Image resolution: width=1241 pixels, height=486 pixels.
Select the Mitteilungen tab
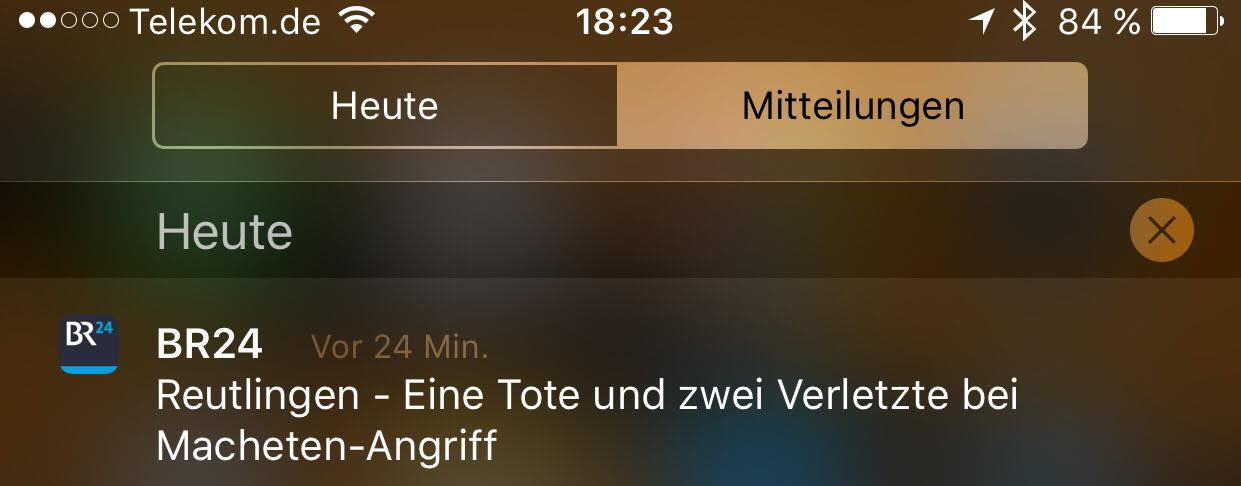[852, 106]
